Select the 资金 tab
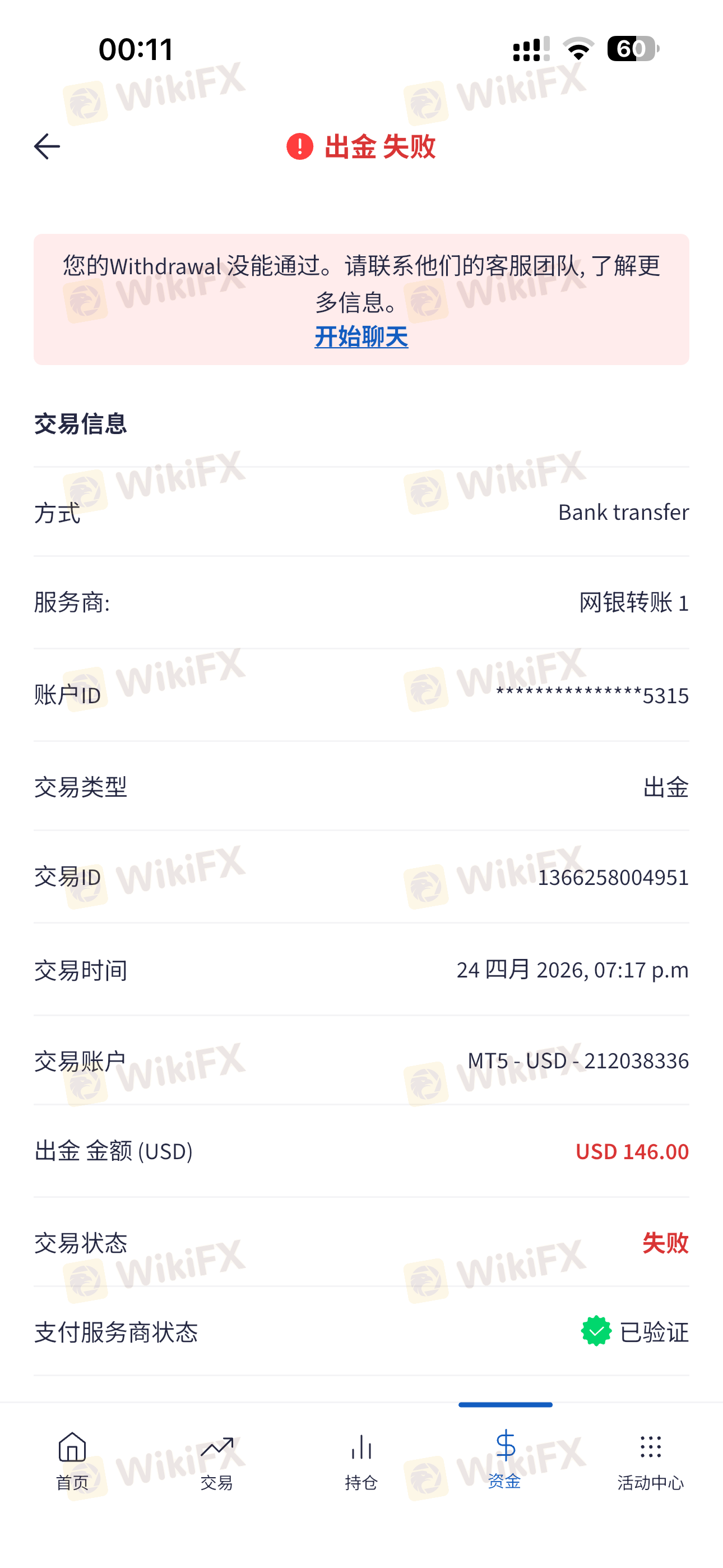The height and width of the screenshot is (1568, 723). point(505,1460)
